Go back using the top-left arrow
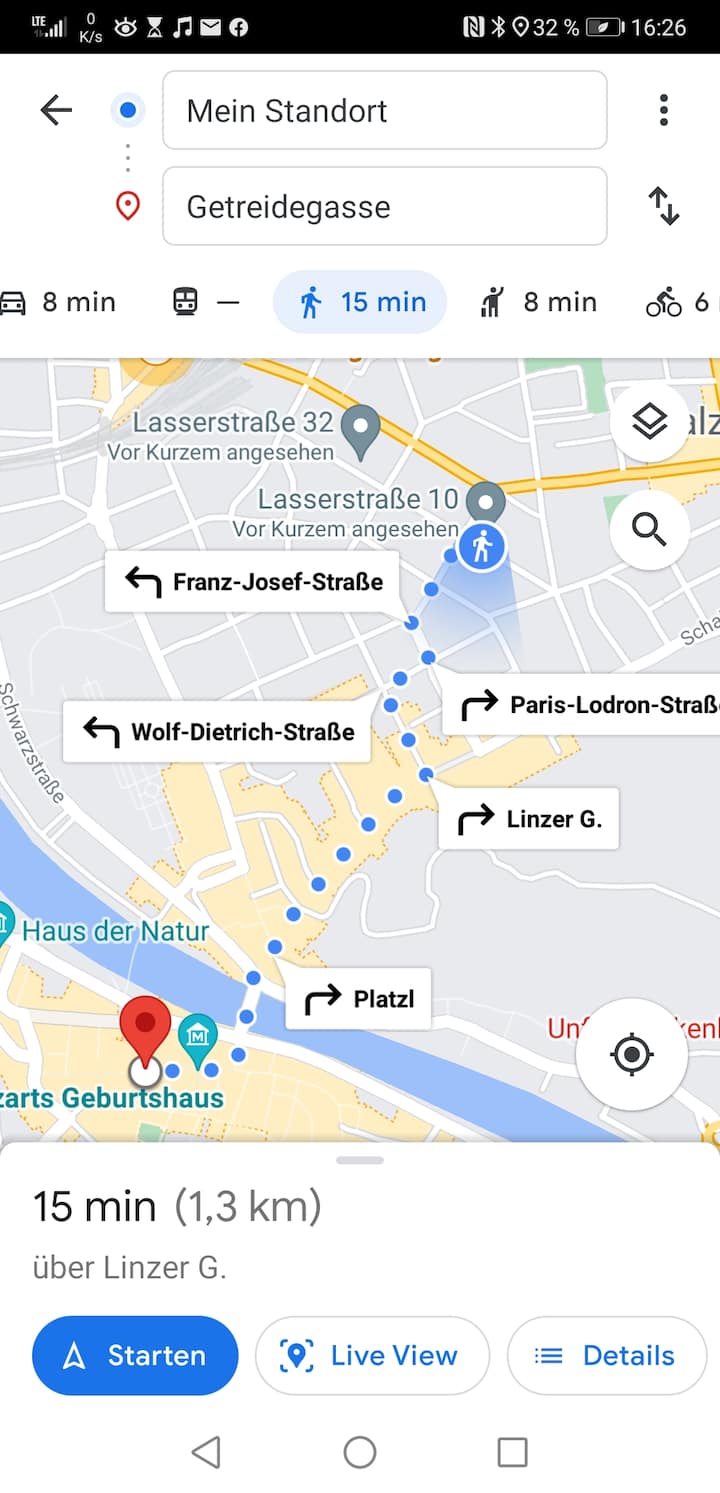This screenshot has height=1493, width=720. click(x=56, y=110)
